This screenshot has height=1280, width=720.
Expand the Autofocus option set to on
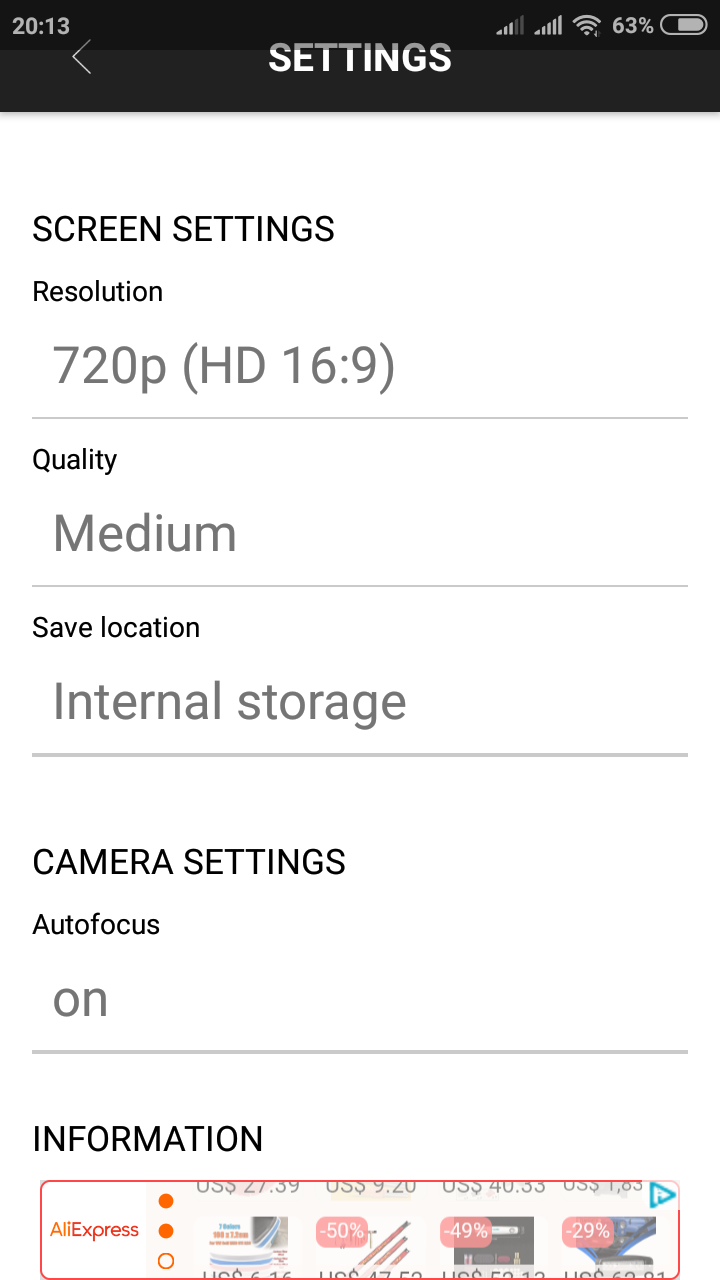pos(359,1000)
